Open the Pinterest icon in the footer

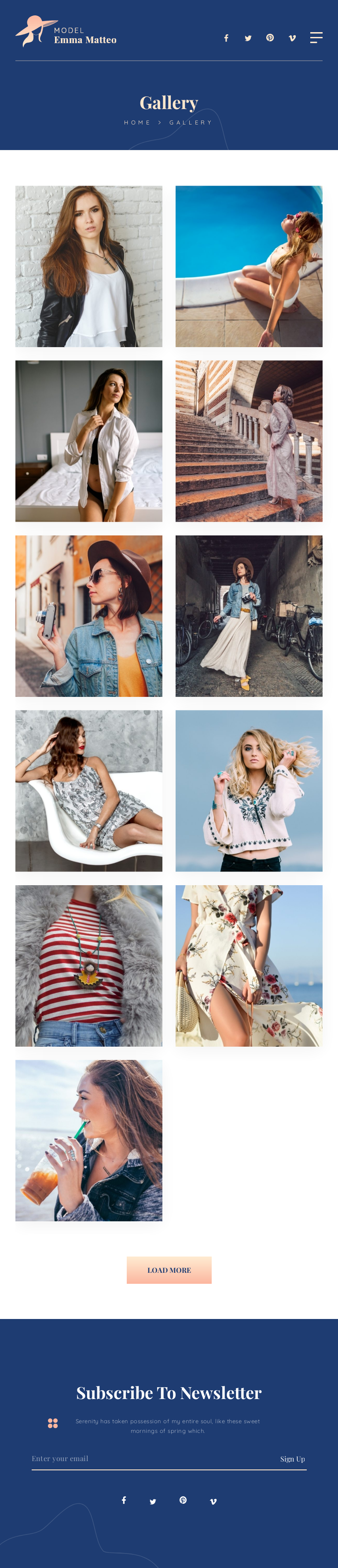183,1500
